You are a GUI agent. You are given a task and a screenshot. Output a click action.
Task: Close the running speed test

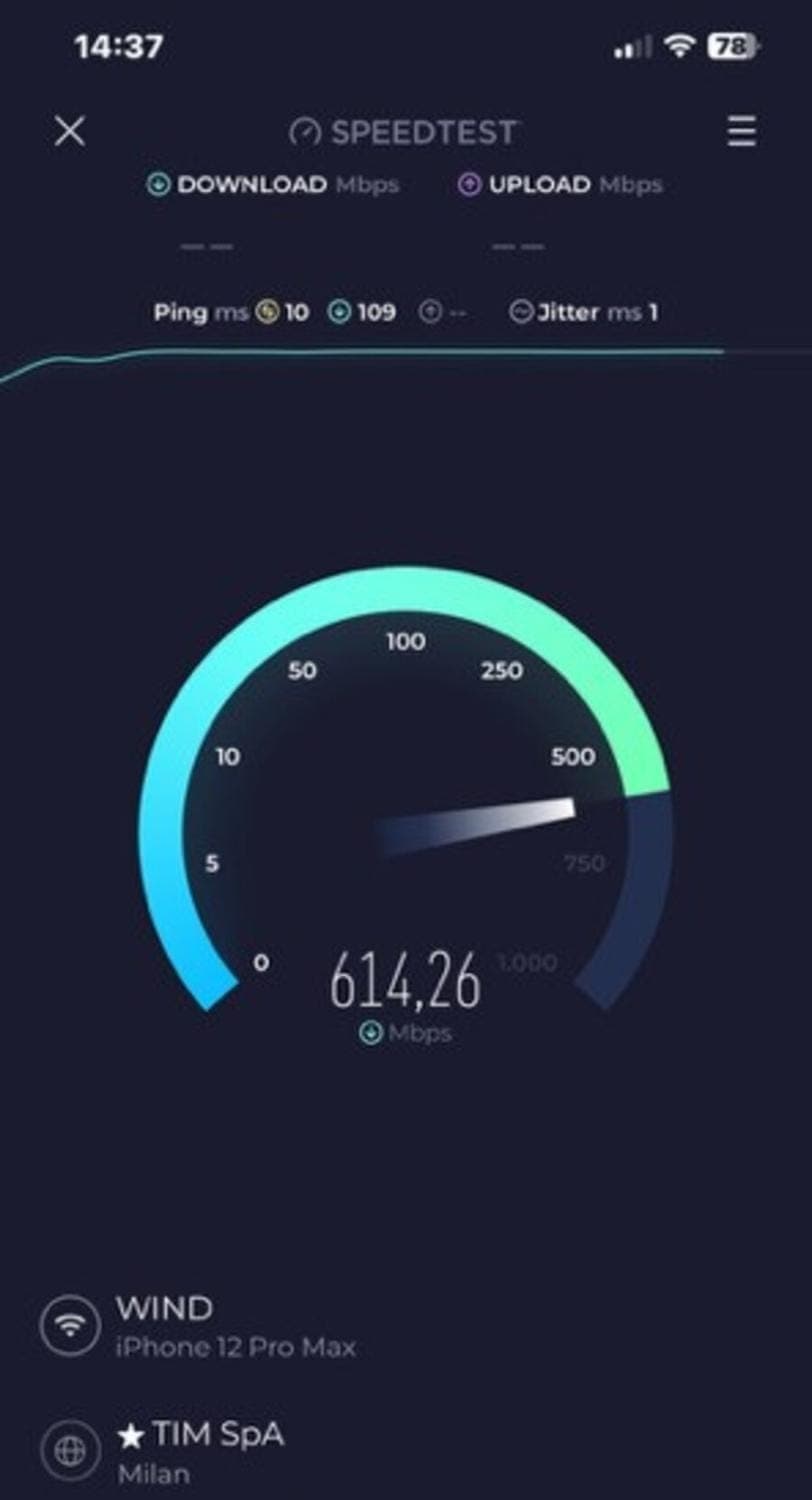tap(69, 131)
